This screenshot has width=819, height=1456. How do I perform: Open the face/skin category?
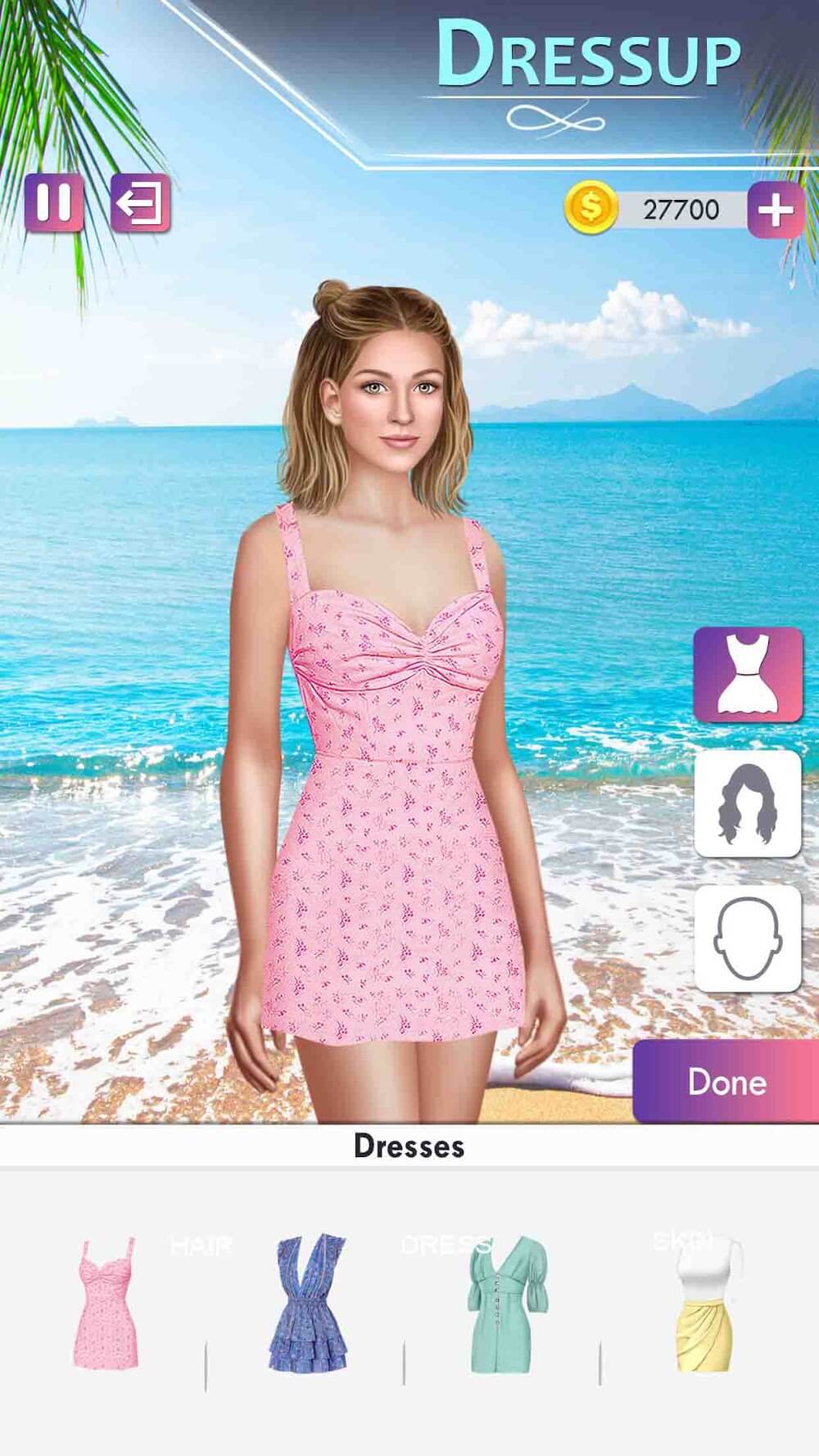747,938
